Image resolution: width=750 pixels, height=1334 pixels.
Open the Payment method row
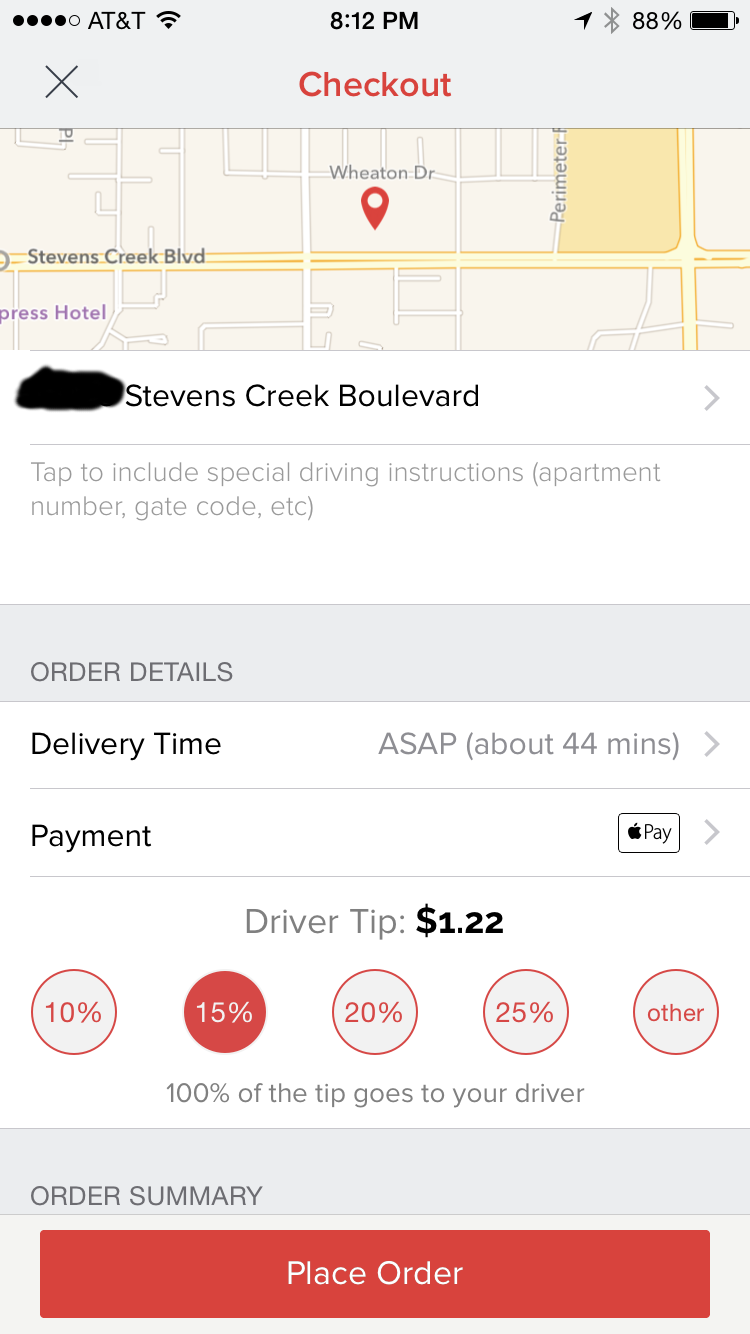coord(375,834)
